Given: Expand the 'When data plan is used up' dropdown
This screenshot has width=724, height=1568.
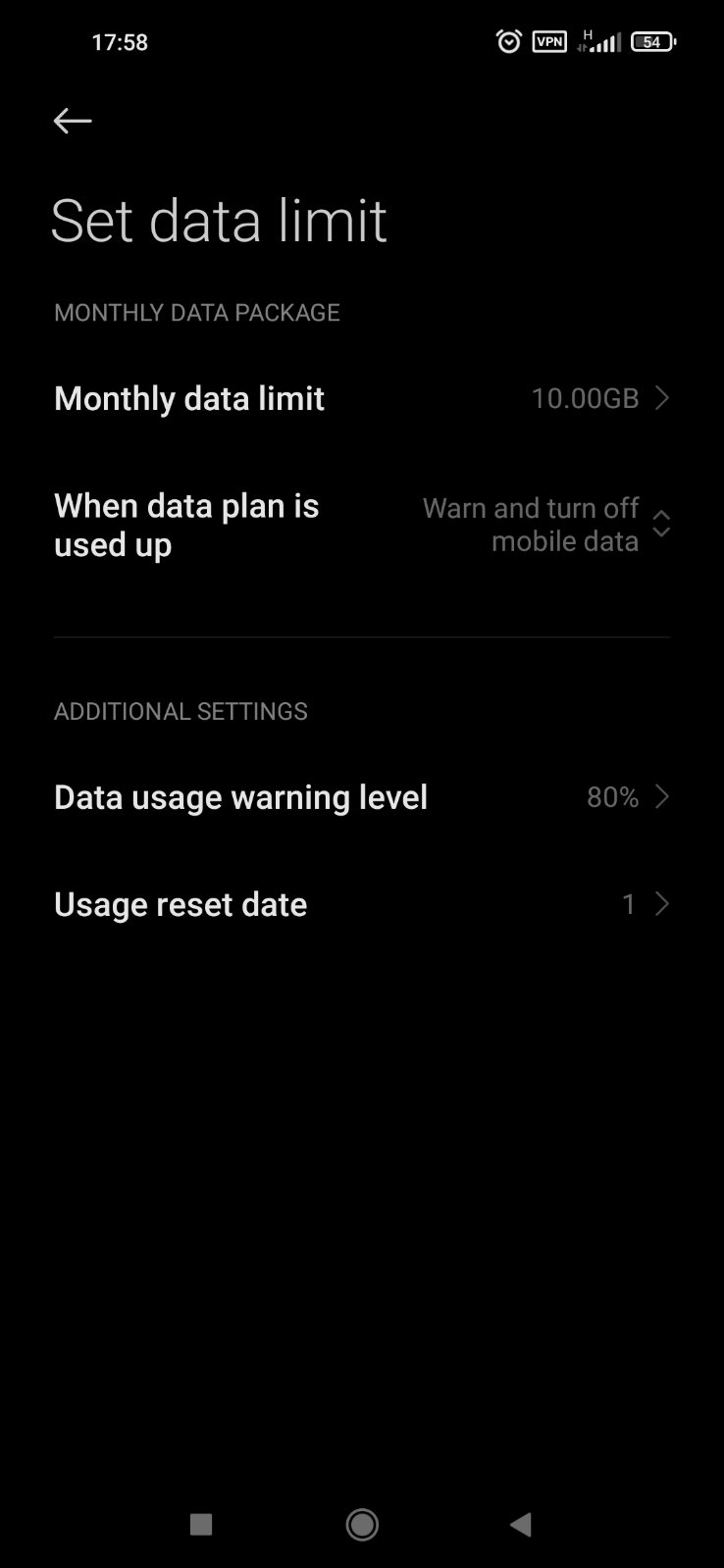Looking at the screenshot, I should [362, 525].
